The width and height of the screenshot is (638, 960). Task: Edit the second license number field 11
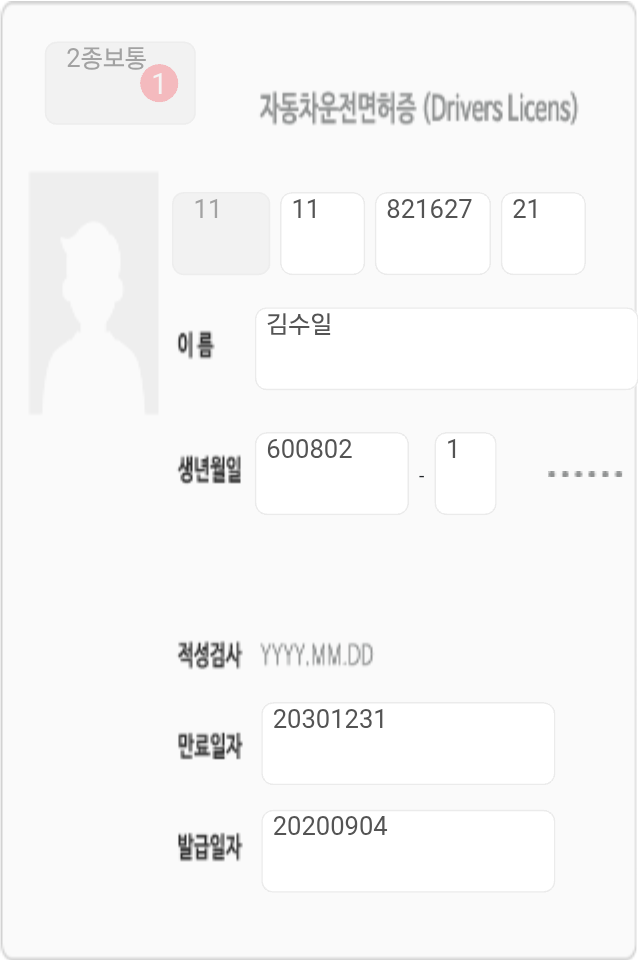tap(322, 233)
